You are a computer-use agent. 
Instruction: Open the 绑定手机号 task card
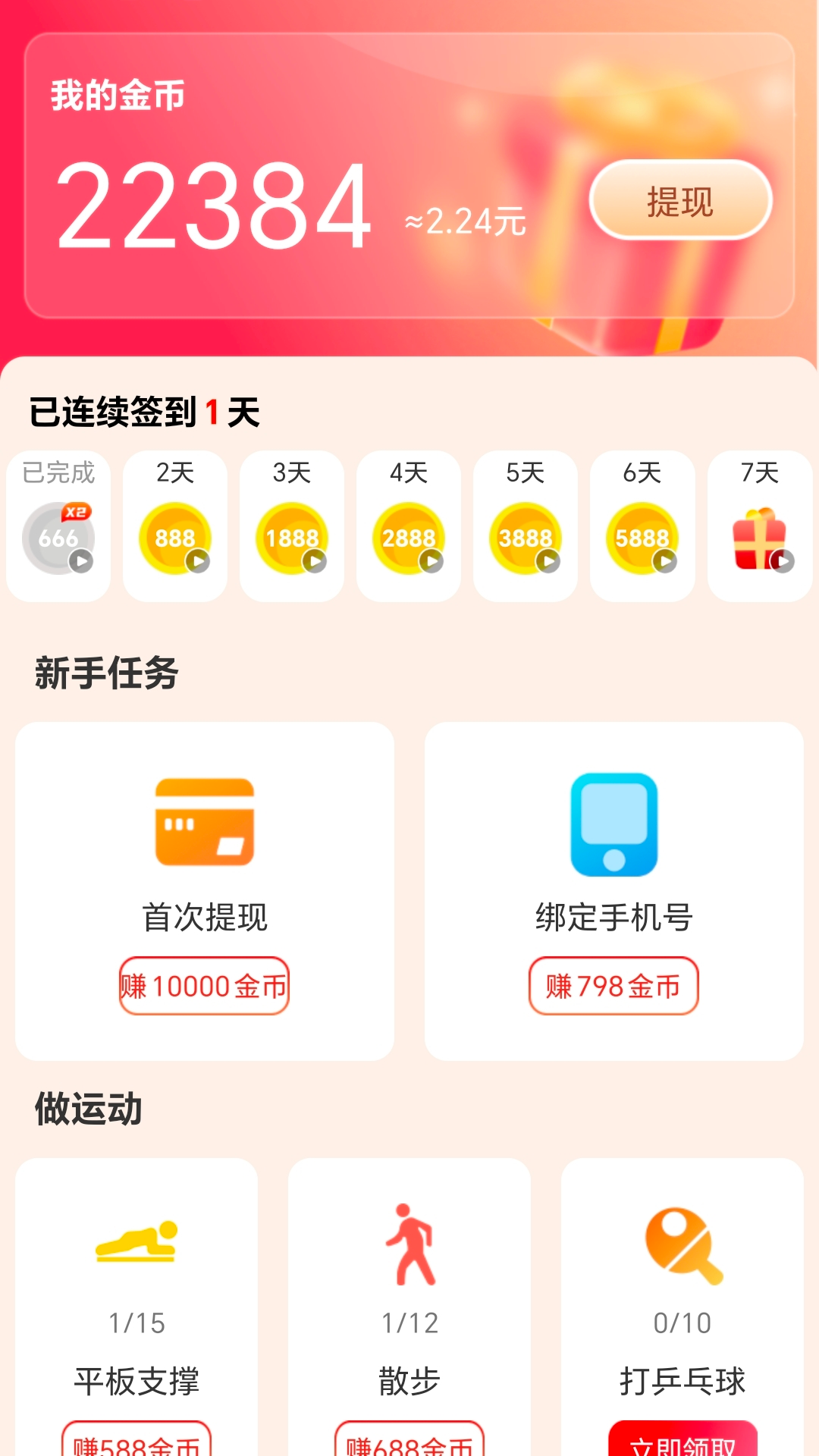(x=613, y=849)
